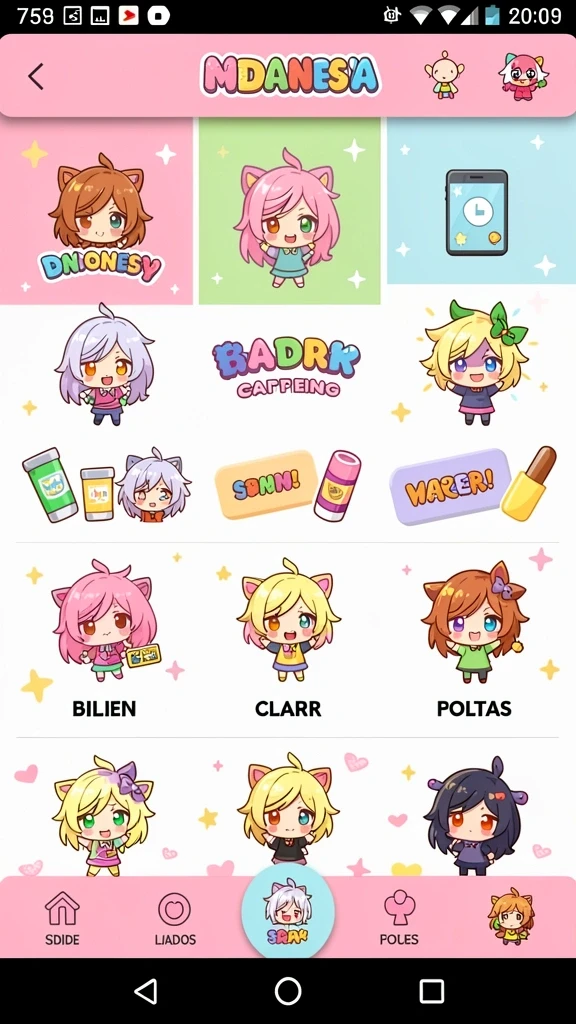Screen dimensions: 576x1024
Task: Switch to the LIADOS tab
Action: [x=175, y=919]
